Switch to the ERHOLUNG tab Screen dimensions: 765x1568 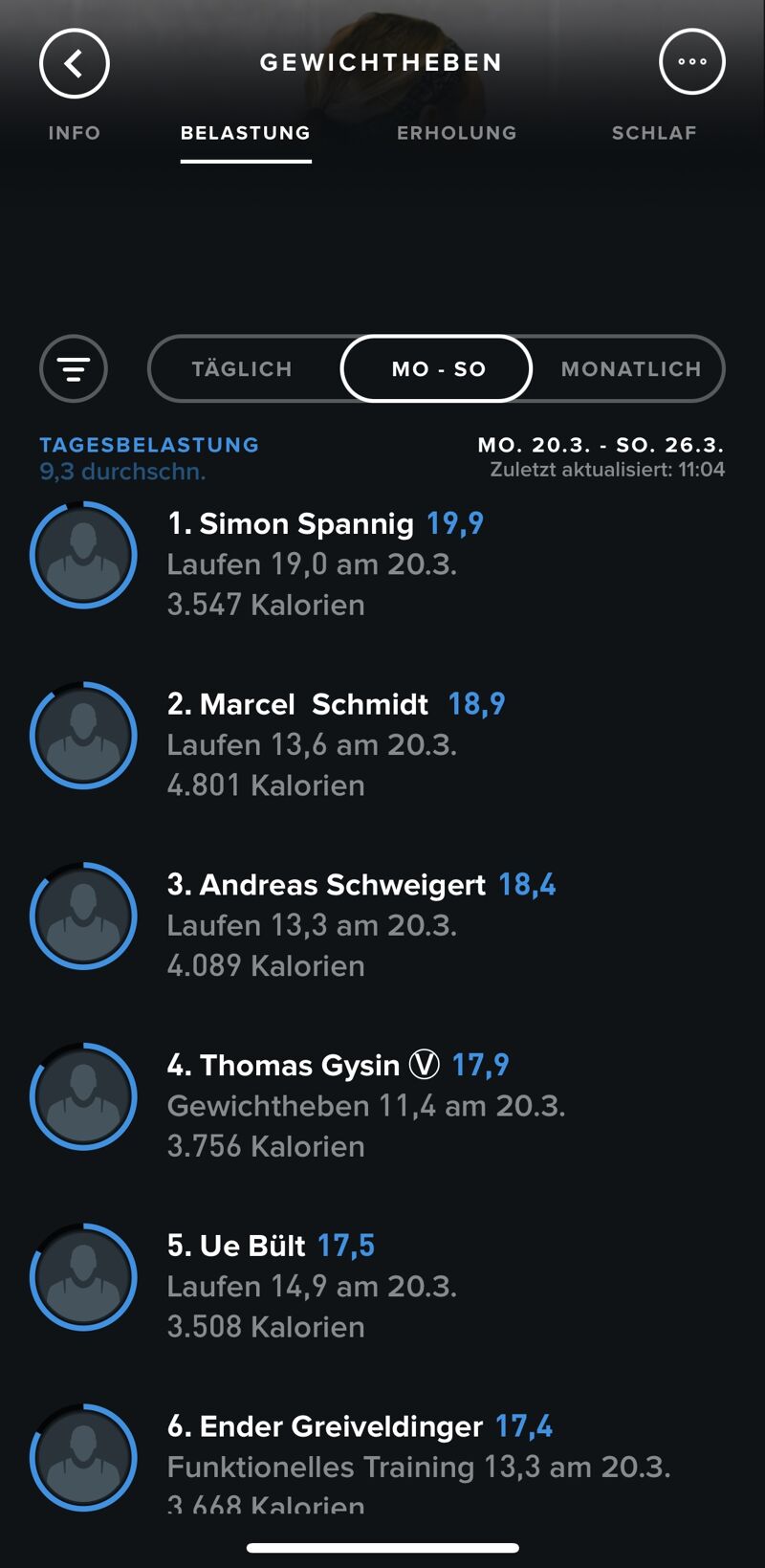click(x=456, y=133)
